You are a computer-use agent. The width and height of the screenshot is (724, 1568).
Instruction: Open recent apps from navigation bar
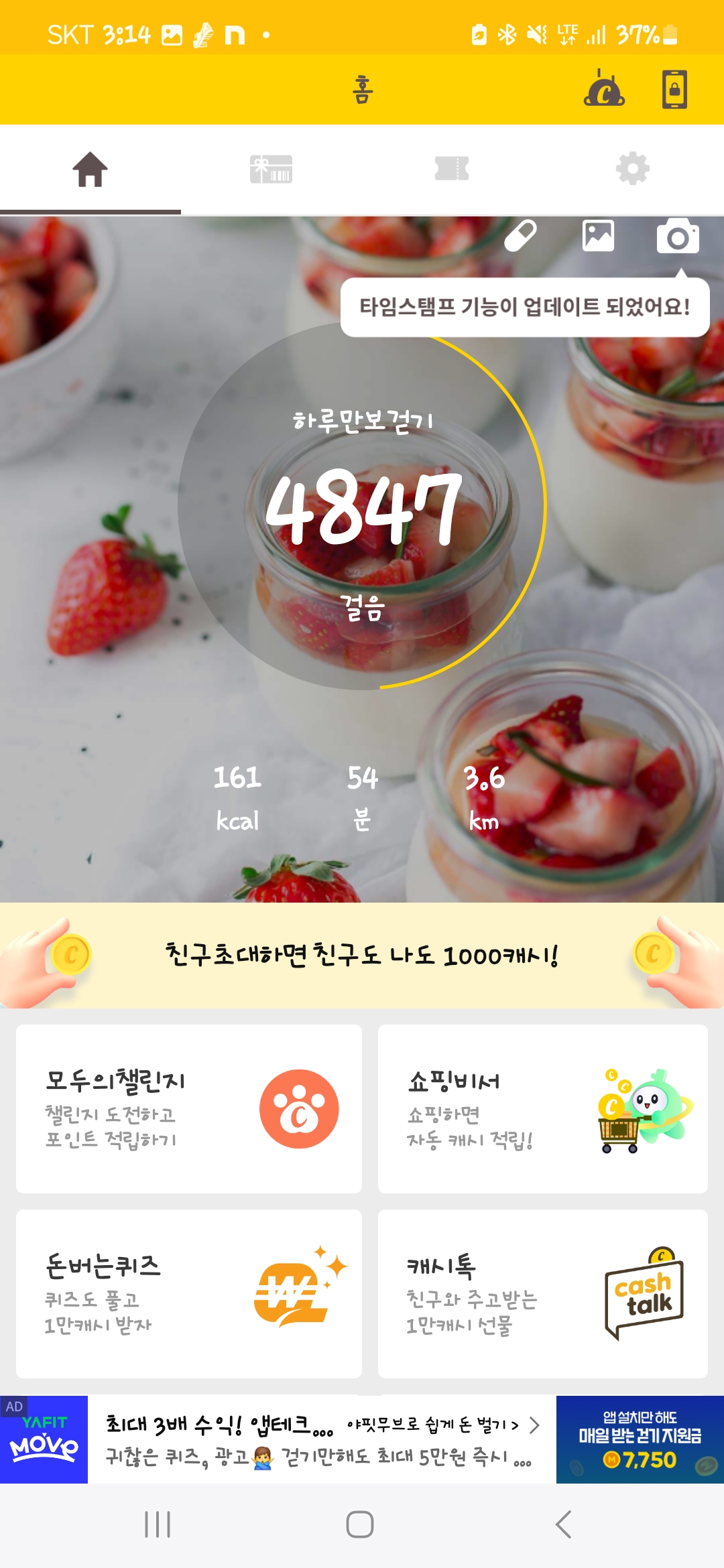point(158,1524)
